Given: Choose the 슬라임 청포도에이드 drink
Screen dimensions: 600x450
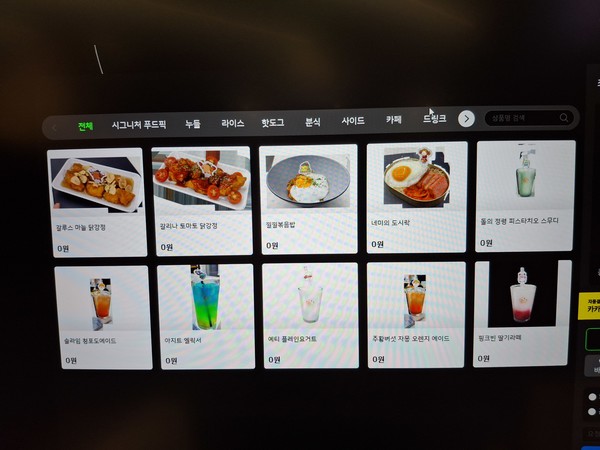Looking at the screenshot, I should 102,316.
